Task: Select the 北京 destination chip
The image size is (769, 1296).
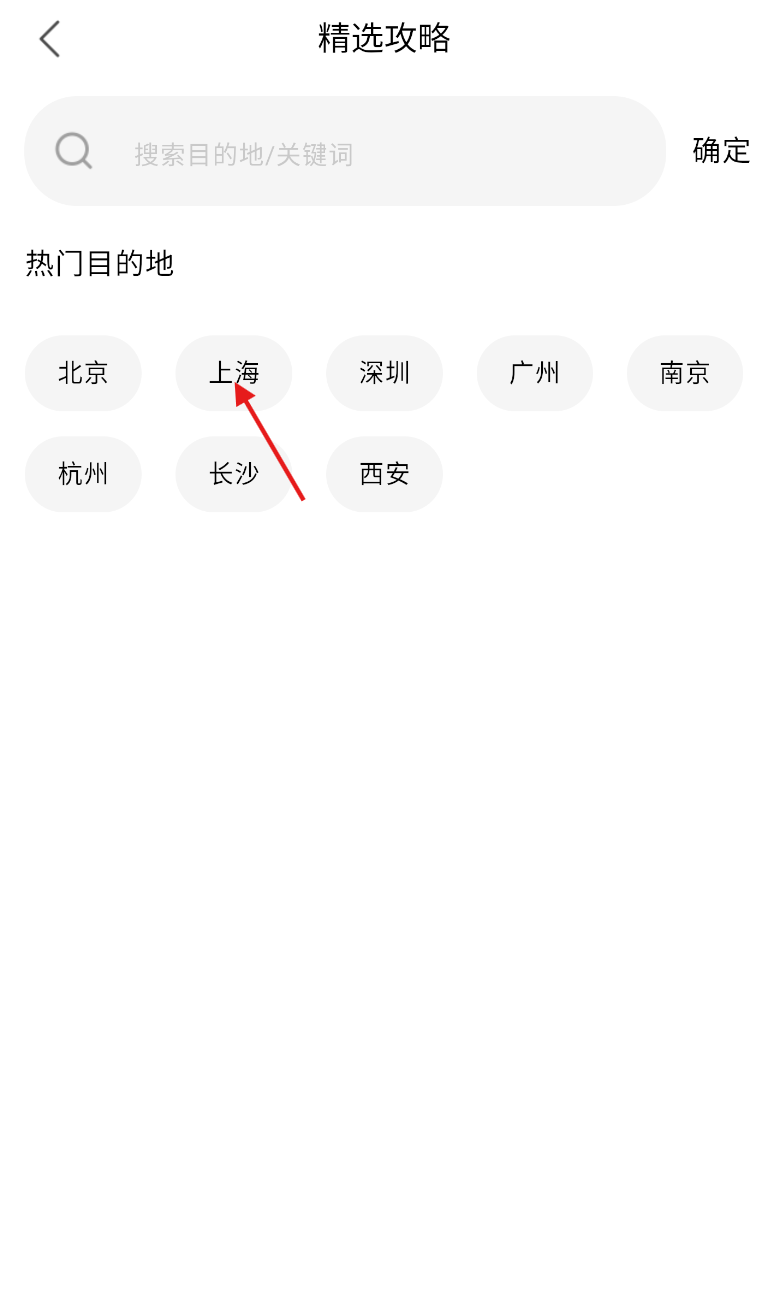Action: pyautogui.click(x=83, y=373)
